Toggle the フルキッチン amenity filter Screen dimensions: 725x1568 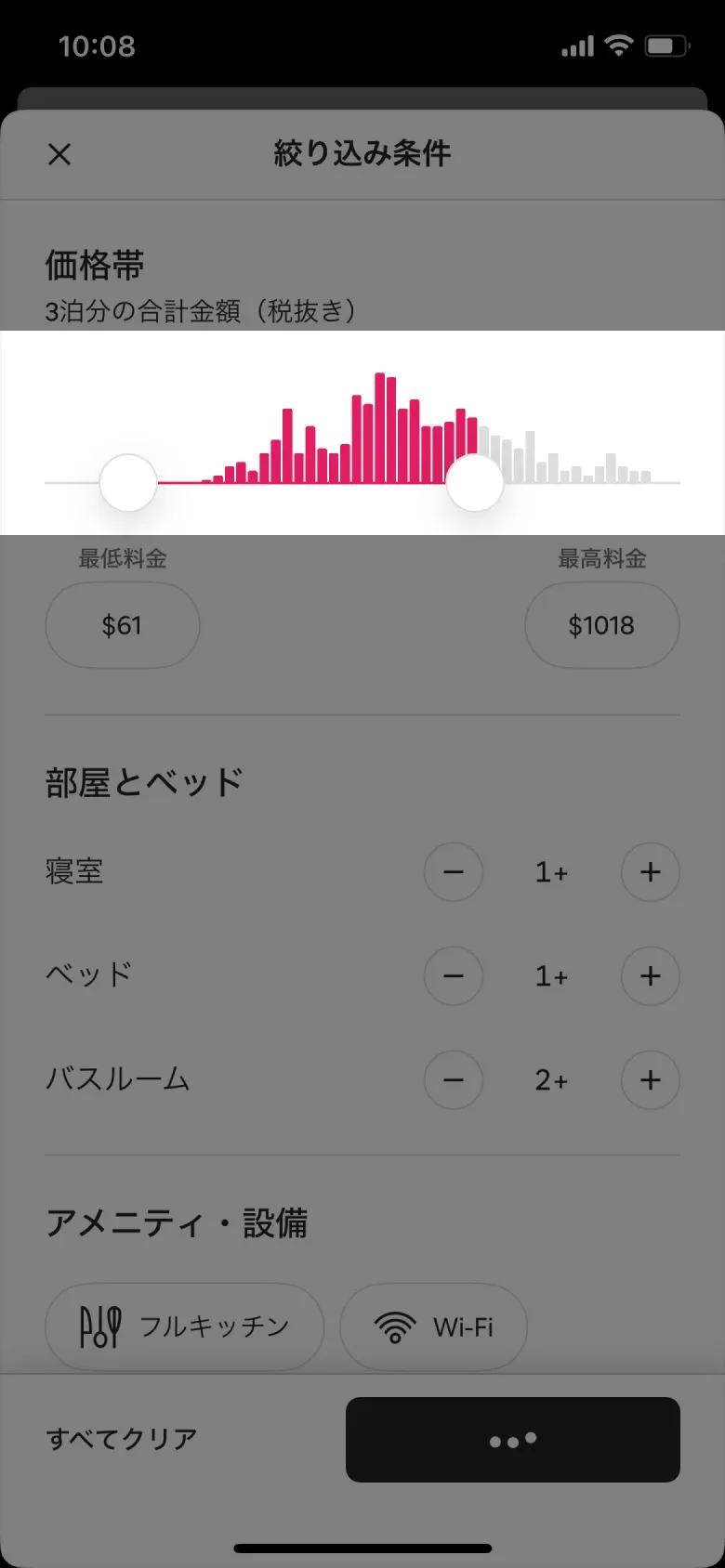coord(183,1326)
